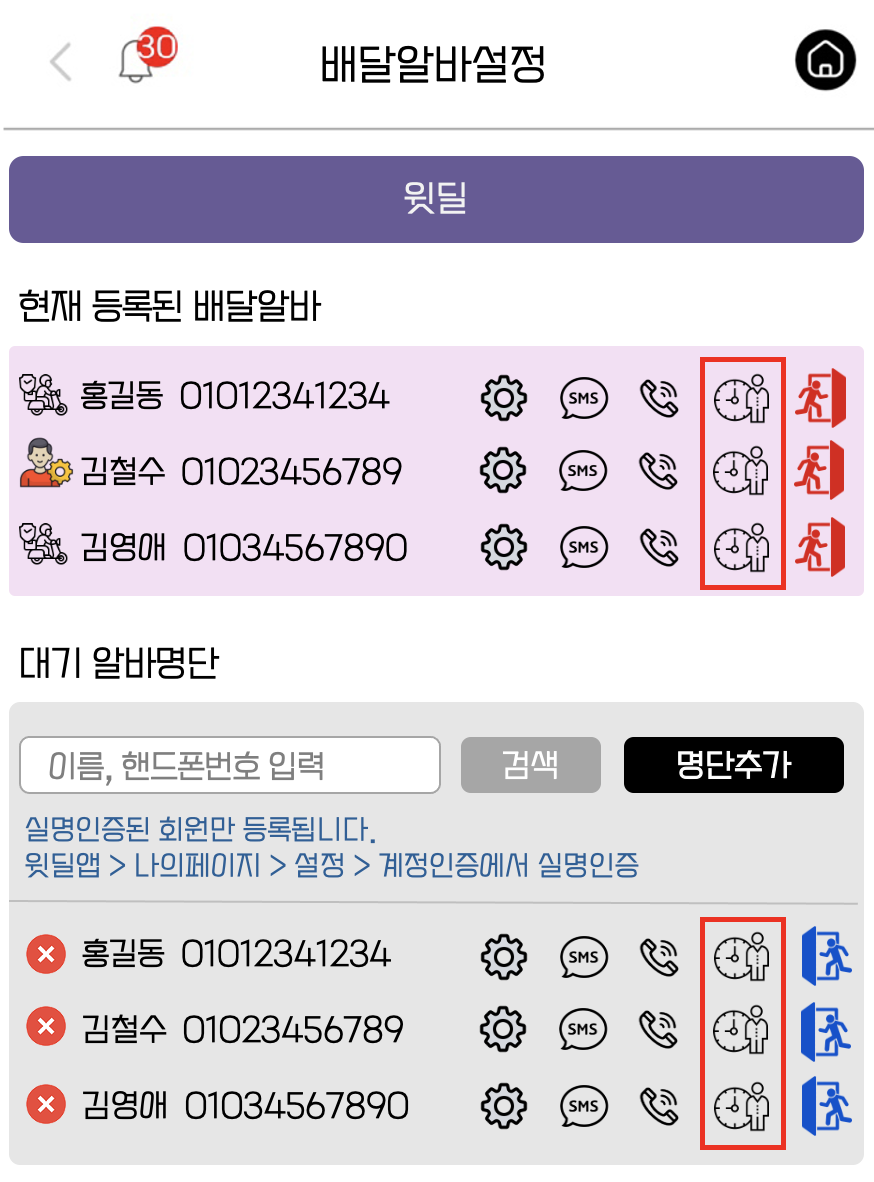Delete 김철수 from 대기 알바명단 with red X
Image resolution: width=874 pixels, height=1182 pixels.
pos(45,1029)
